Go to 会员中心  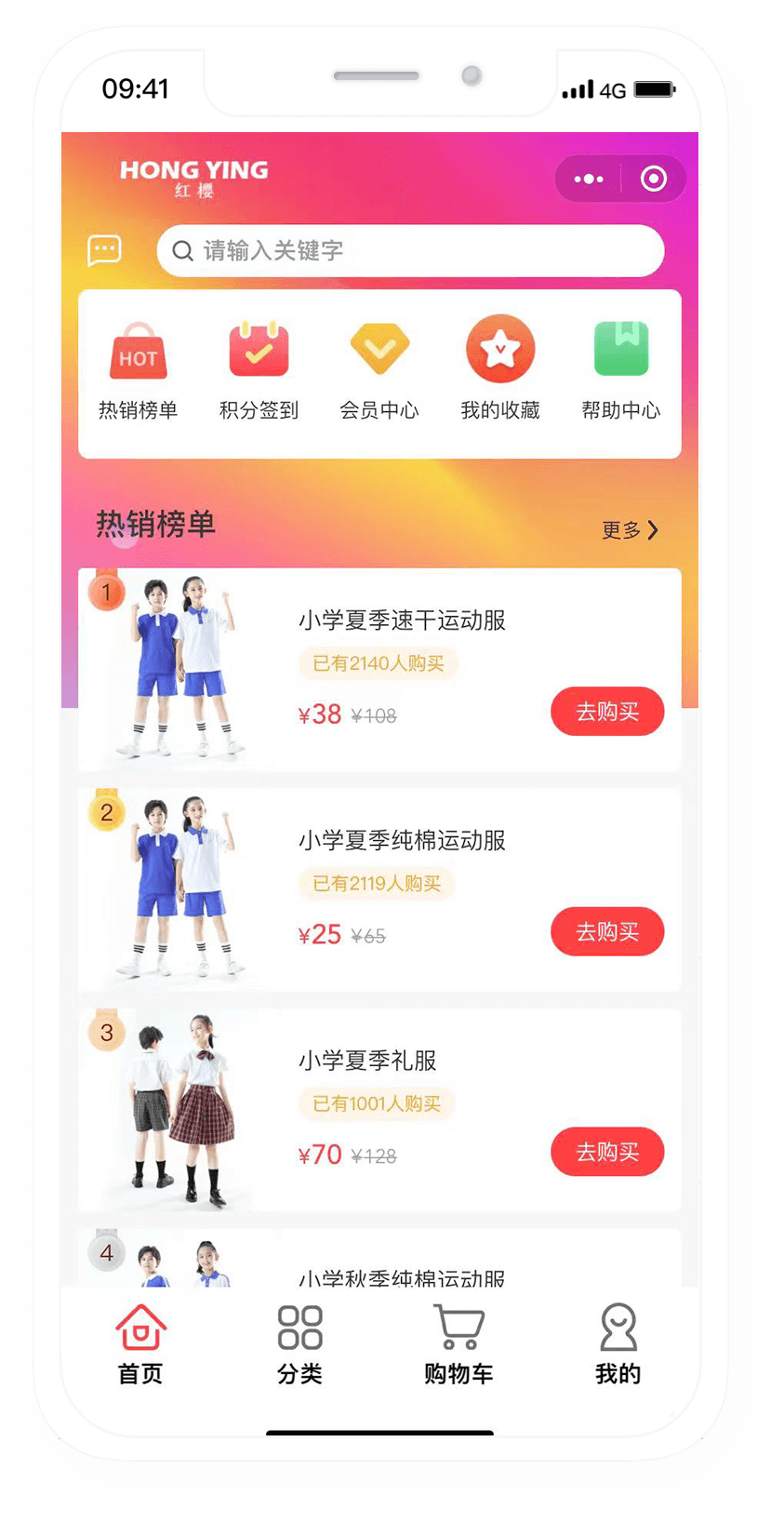[x=379, y=369]
